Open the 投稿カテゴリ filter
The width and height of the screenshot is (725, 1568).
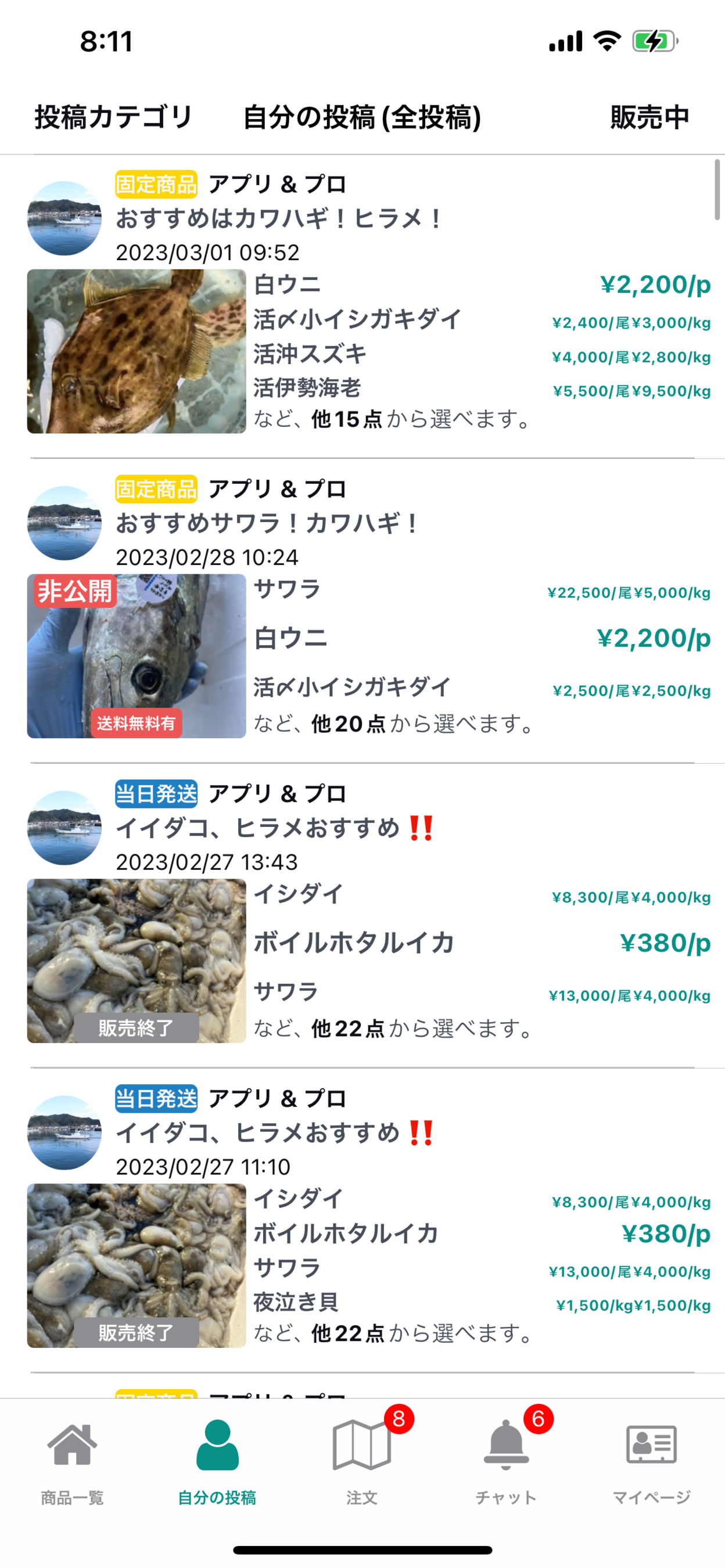coord(114,117)
